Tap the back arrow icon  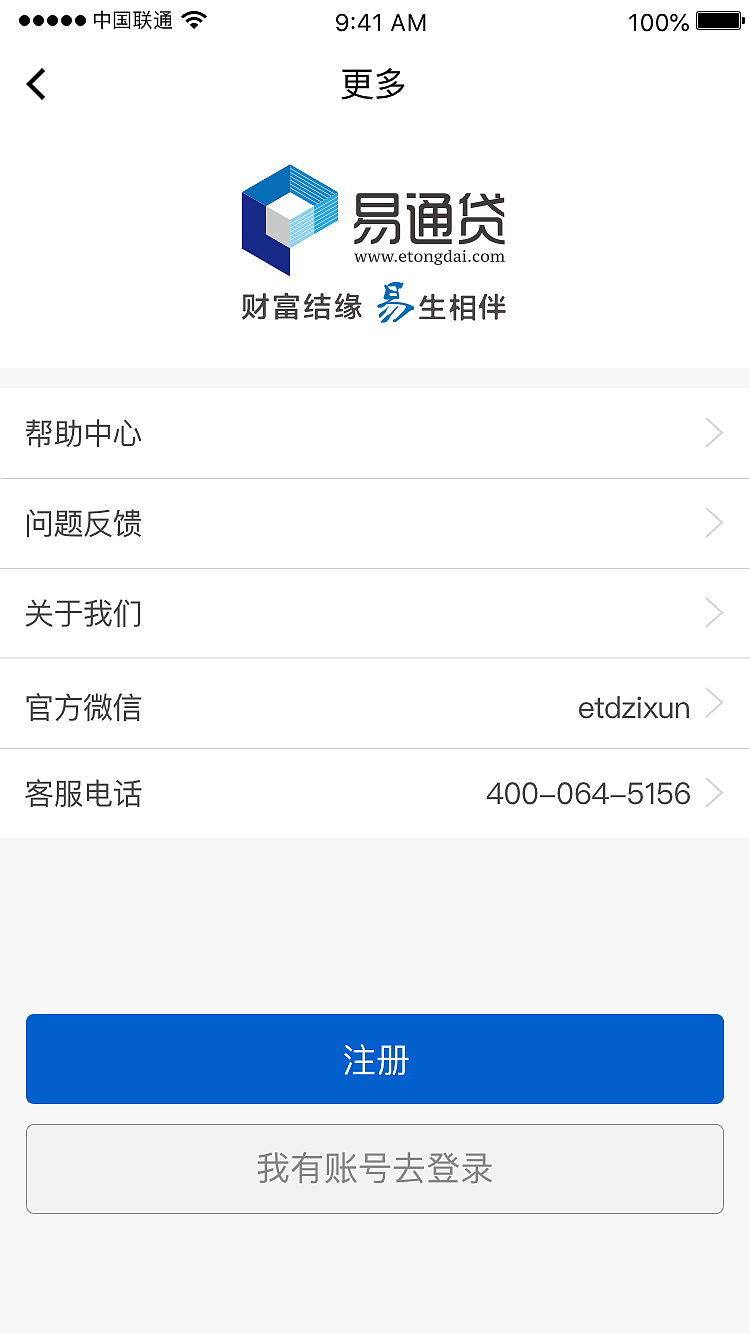[x=35, y=84]
